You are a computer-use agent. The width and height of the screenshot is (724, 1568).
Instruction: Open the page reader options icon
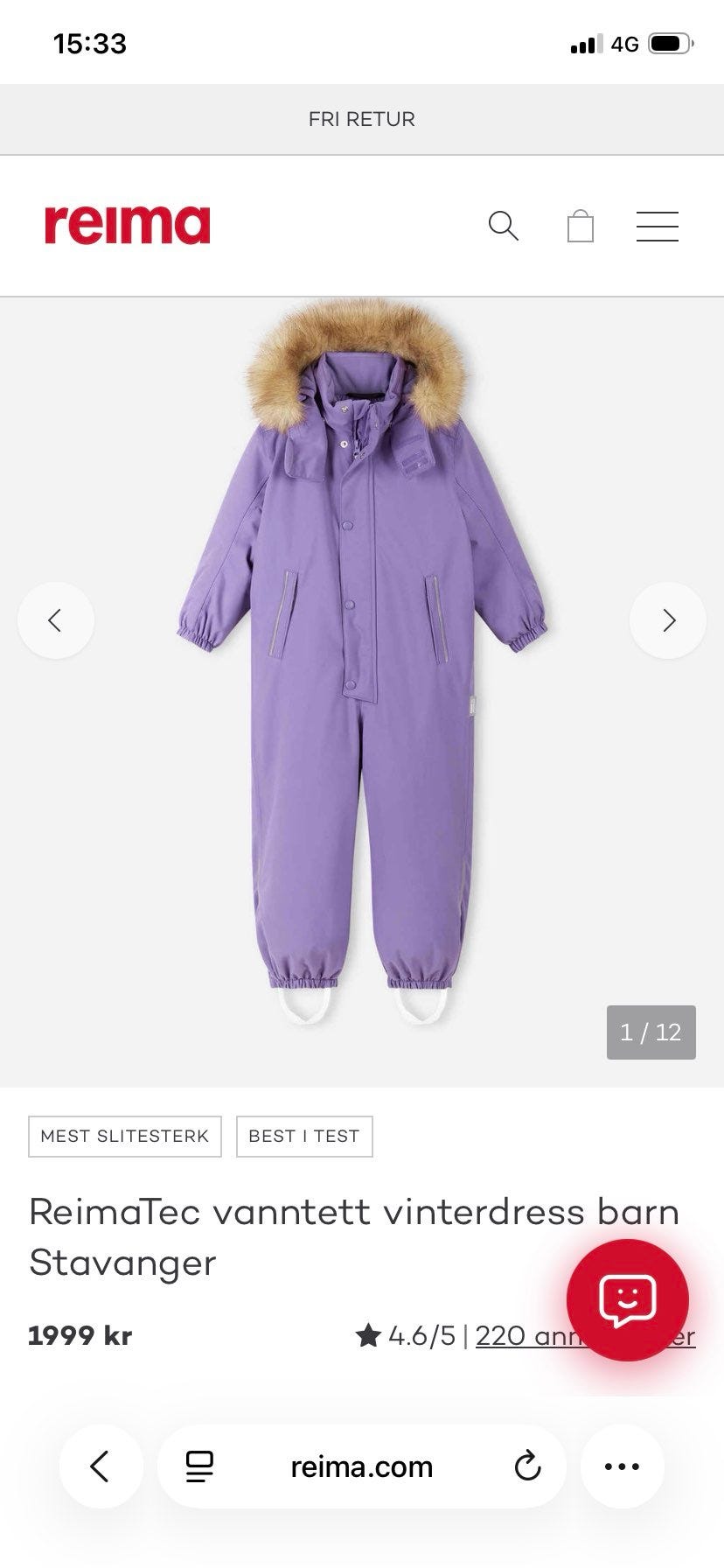coord(200,1466)
